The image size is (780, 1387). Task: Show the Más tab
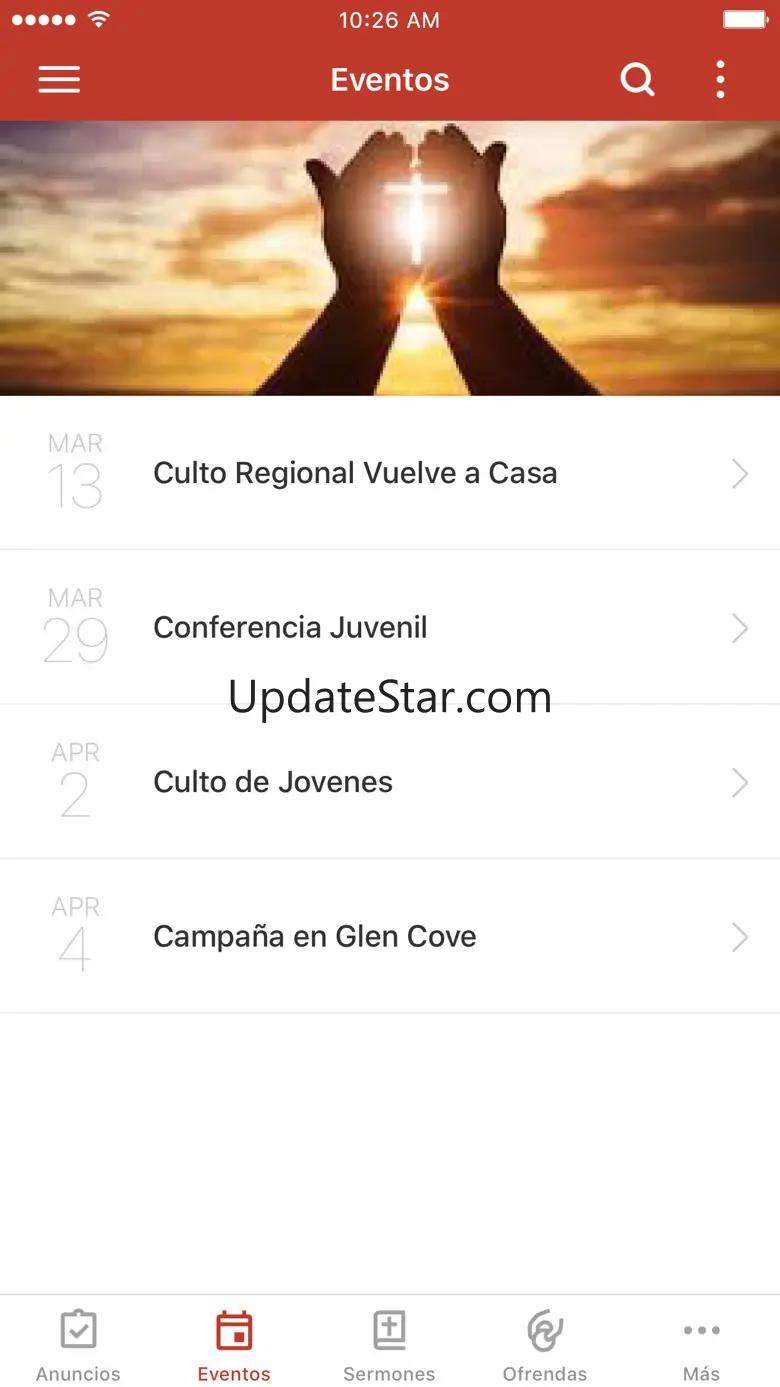701,1344
